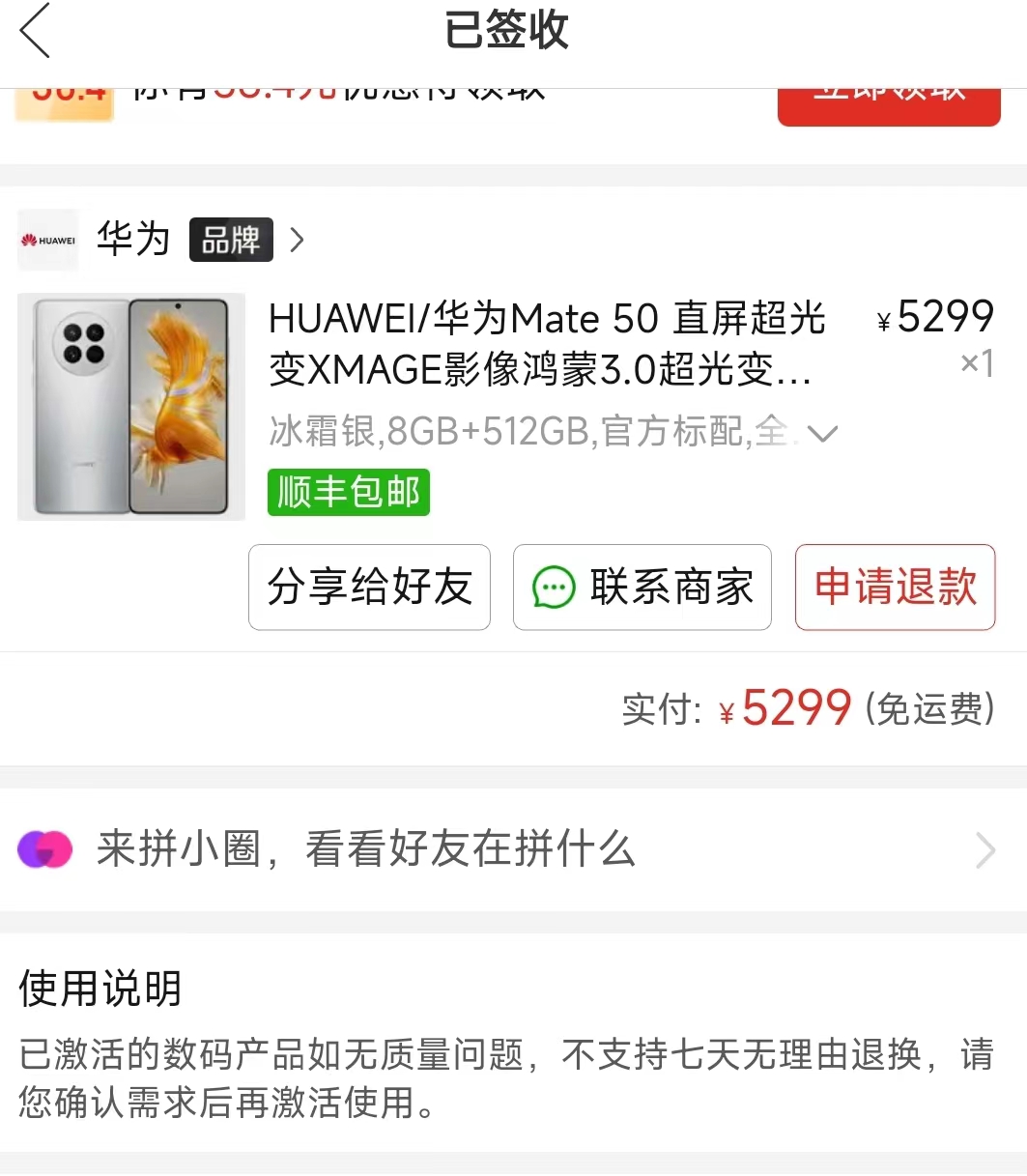Click the 申请退款 refund button
Screen dimensions: 1027x1176
click(894, 588)
